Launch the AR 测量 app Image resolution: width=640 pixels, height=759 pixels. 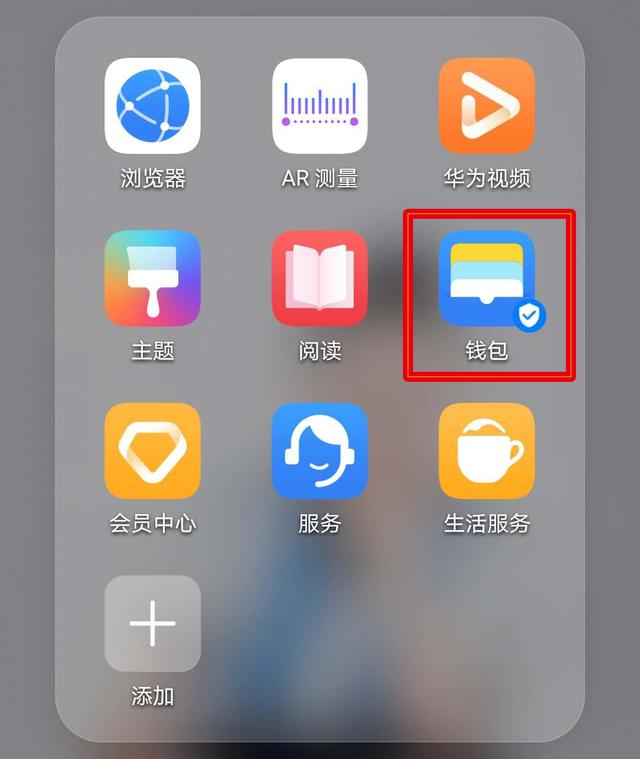click(x=320, y=105)
